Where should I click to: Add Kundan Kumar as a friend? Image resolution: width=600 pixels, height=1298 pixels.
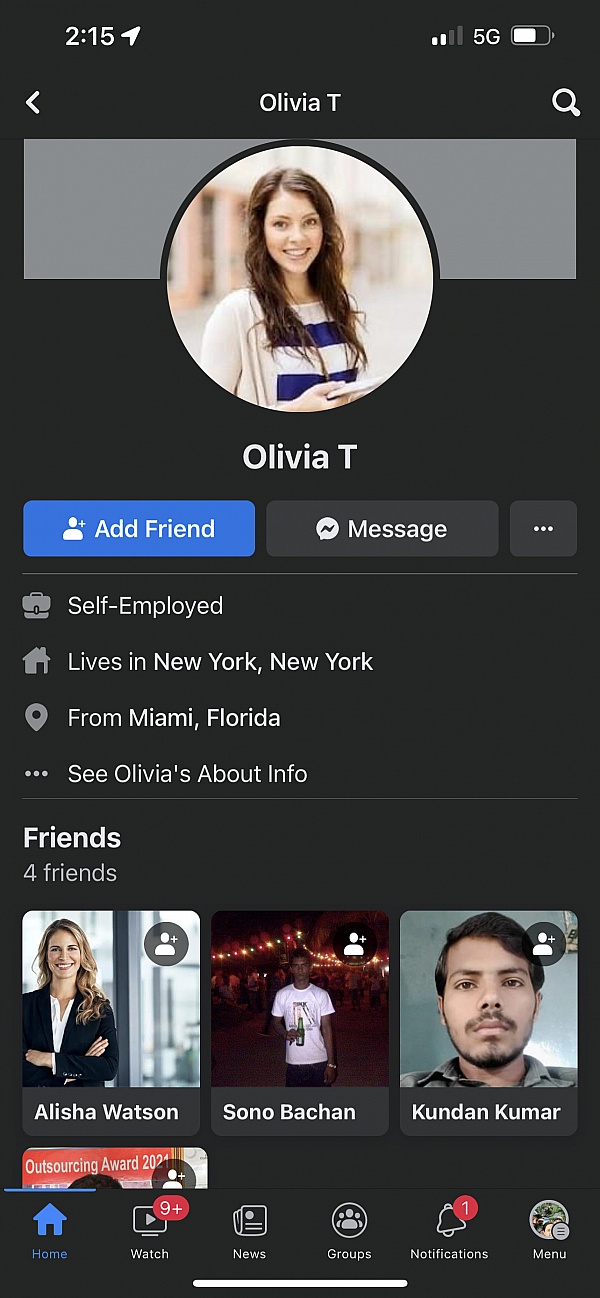click(x=544, y=944)
